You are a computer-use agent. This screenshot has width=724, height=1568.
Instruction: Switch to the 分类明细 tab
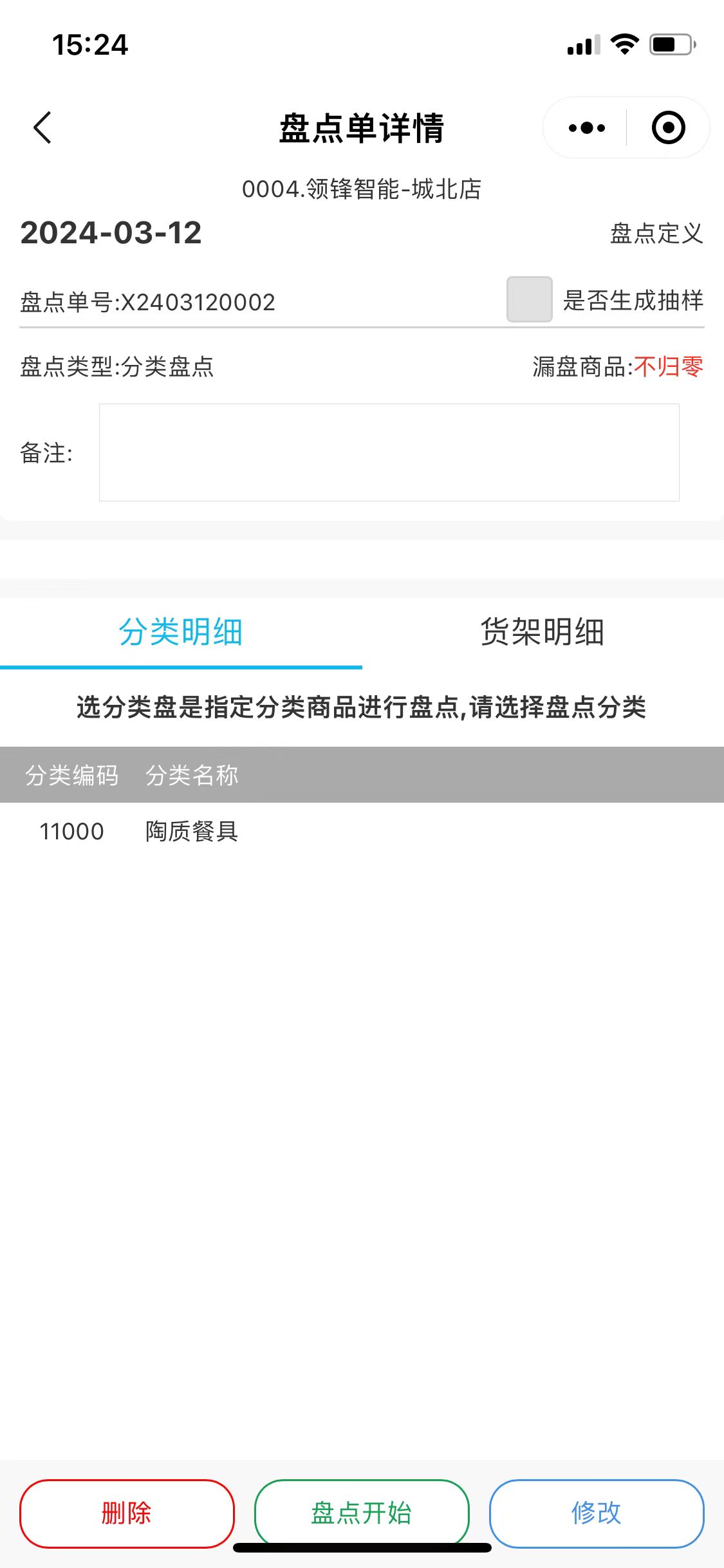click(181, 632)
